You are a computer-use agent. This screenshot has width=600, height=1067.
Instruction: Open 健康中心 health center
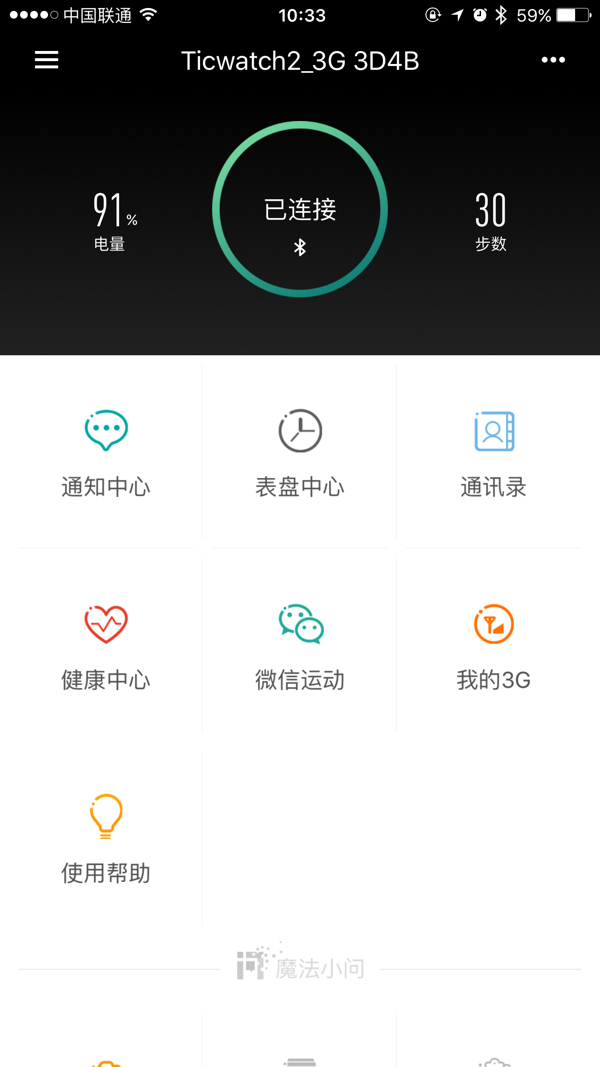tap(106, 645)
